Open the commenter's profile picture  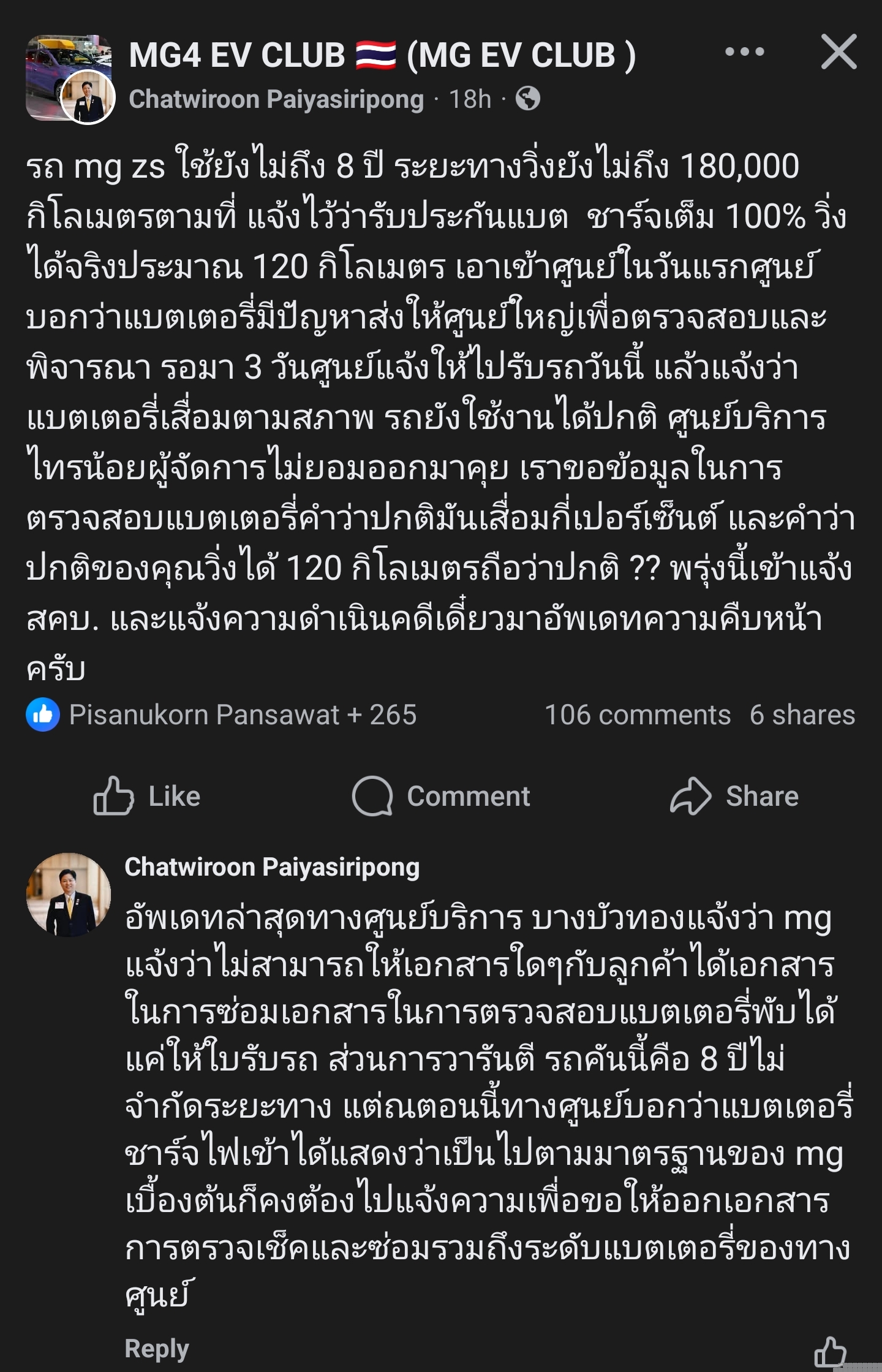coord(69,895)
